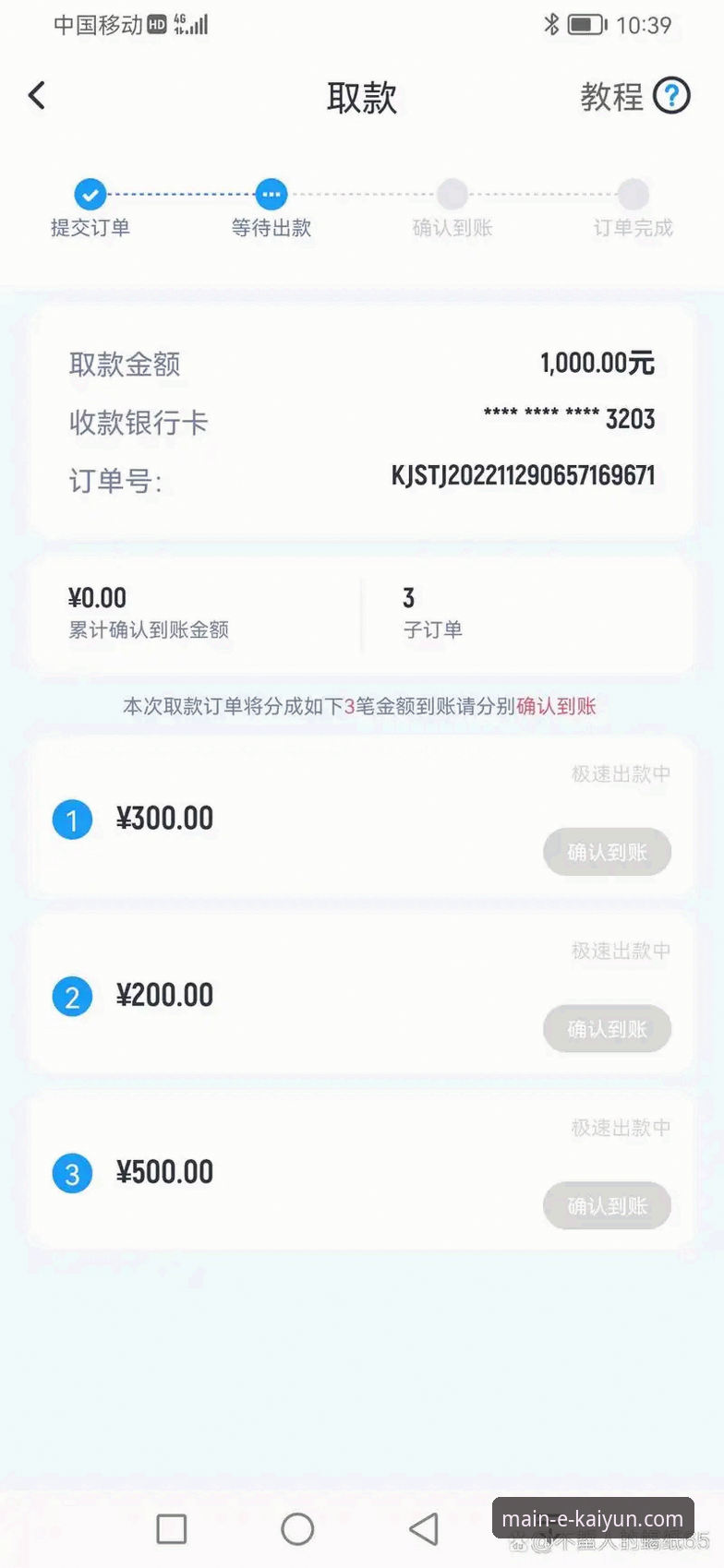Select the 极速出款中 status of first sub-order

tap(620, 775)
